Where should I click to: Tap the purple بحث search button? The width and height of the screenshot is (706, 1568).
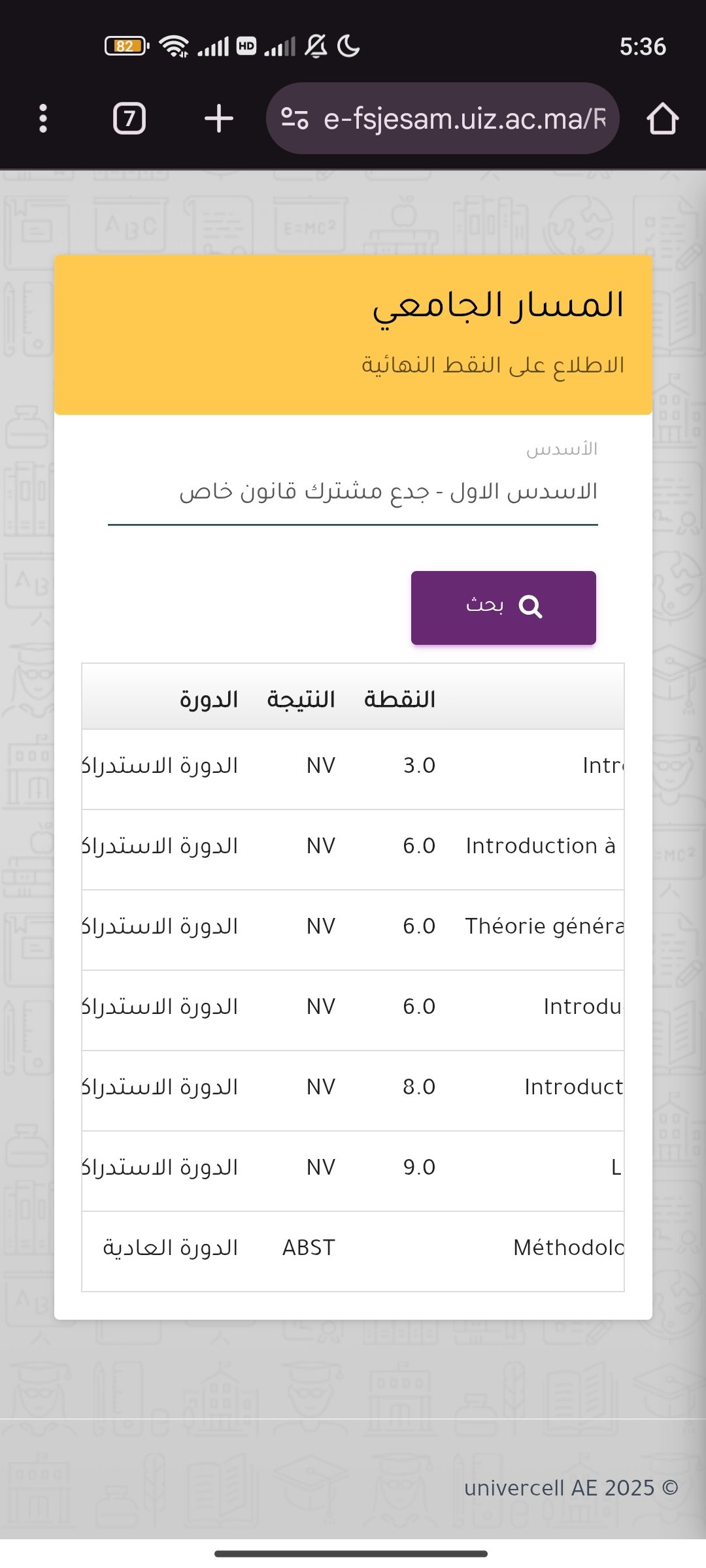tap(503, 607)
